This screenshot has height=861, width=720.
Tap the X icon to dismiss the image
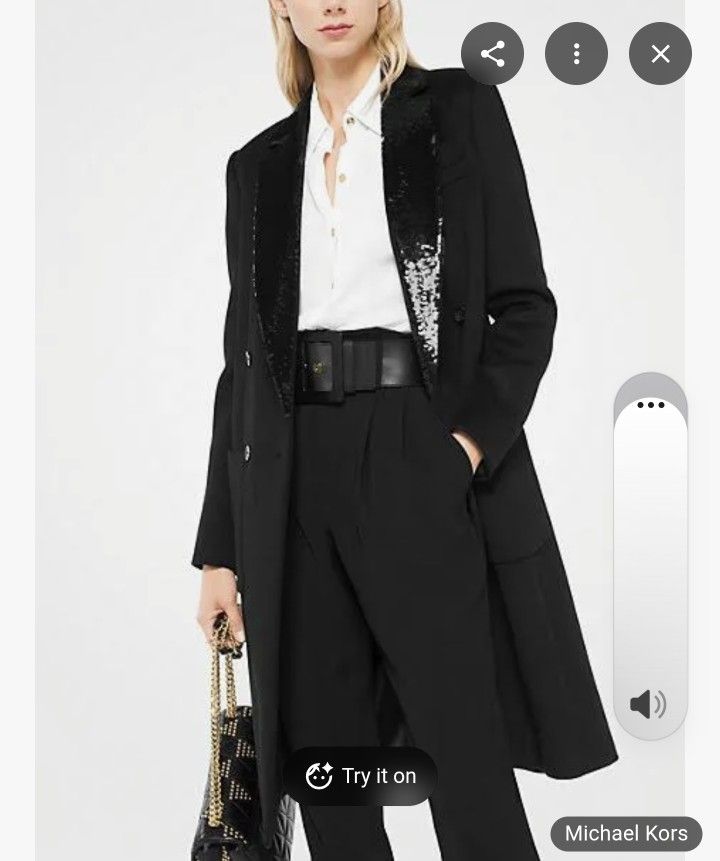[x=658, y=55]
